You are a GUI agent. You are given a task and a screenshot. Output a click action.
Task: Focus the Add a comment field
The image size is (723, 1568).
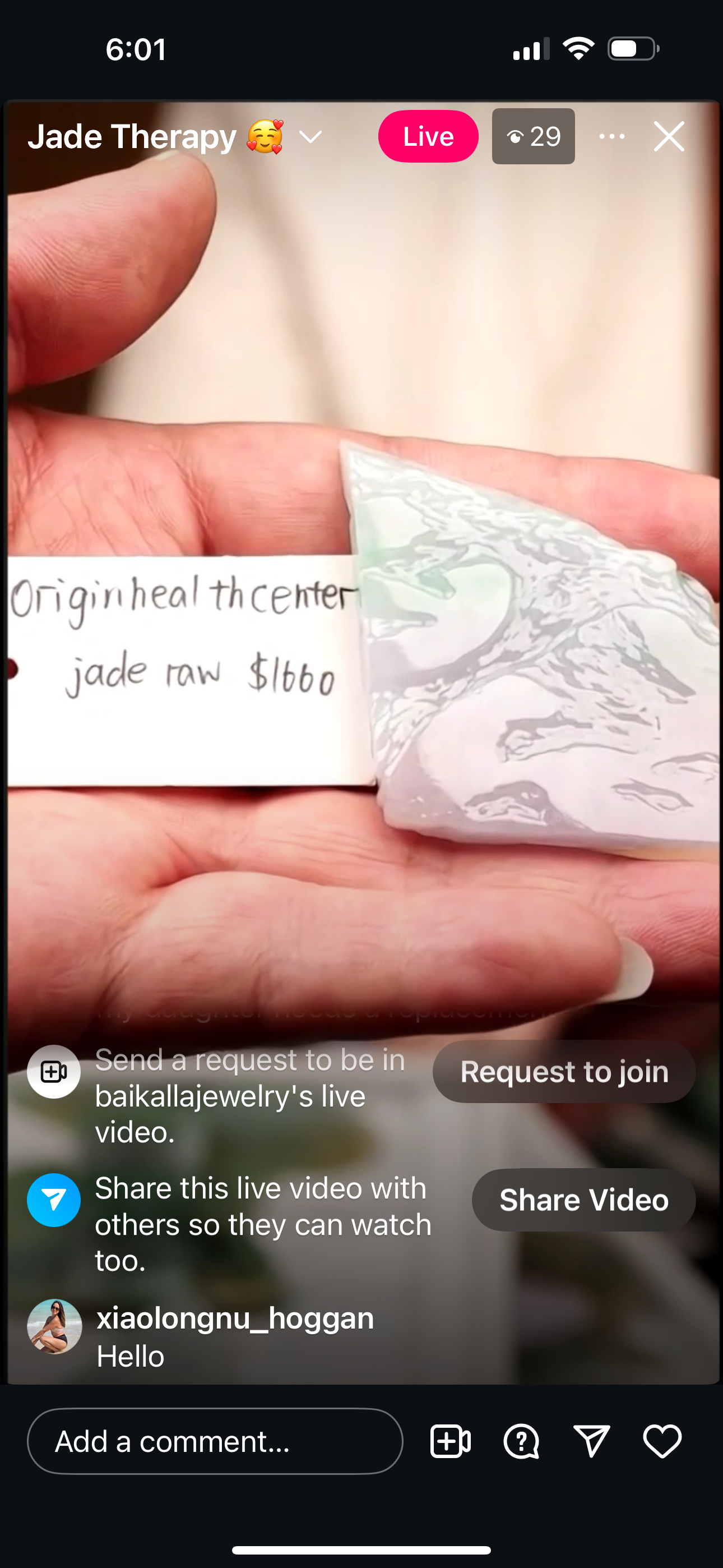(x=215, y=1441)
